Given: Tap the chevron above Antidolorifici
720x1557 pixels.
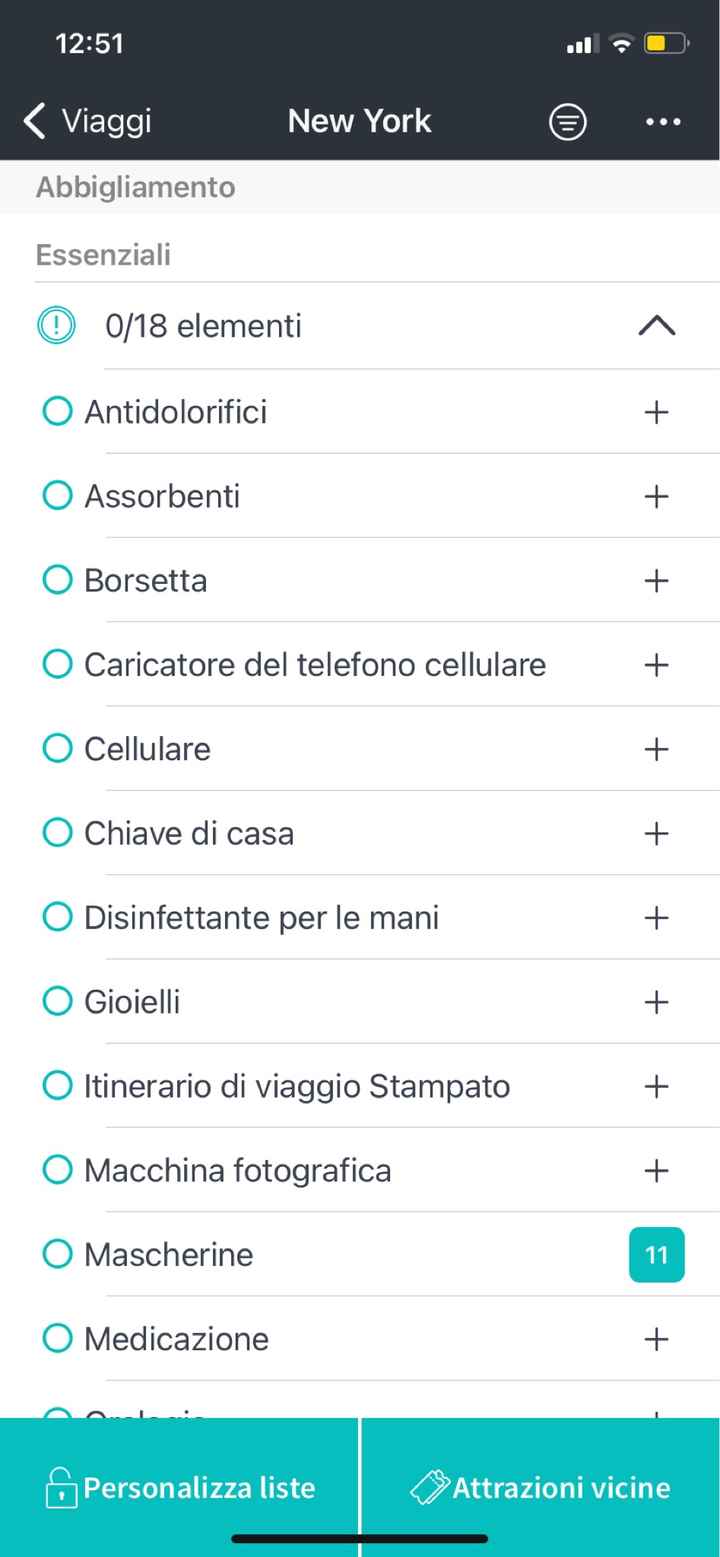Looking at the screenshot, I should click(657, 325).
